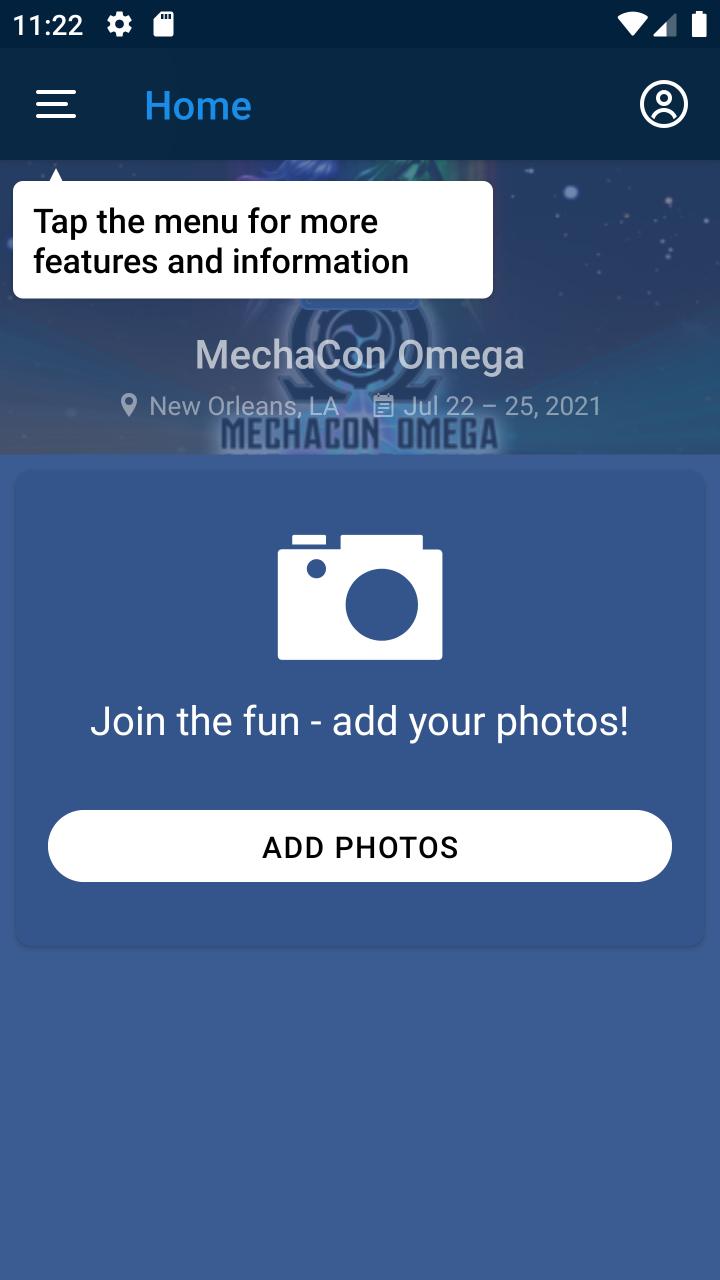The width and height of the screenshot is (720, 1280).
Task: Click the battery indicator in the status bar
Action: [700, 24]
